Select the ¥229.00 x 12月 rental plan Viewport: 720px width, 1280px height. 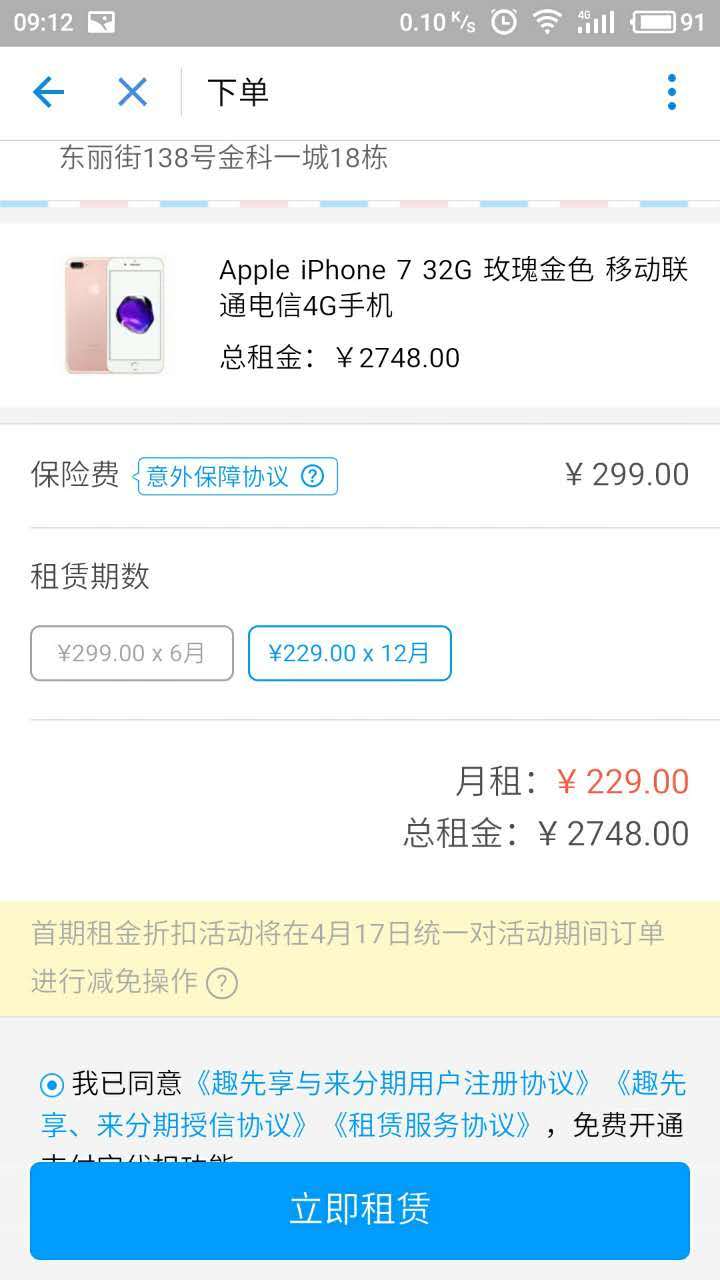tap(349, 653)
